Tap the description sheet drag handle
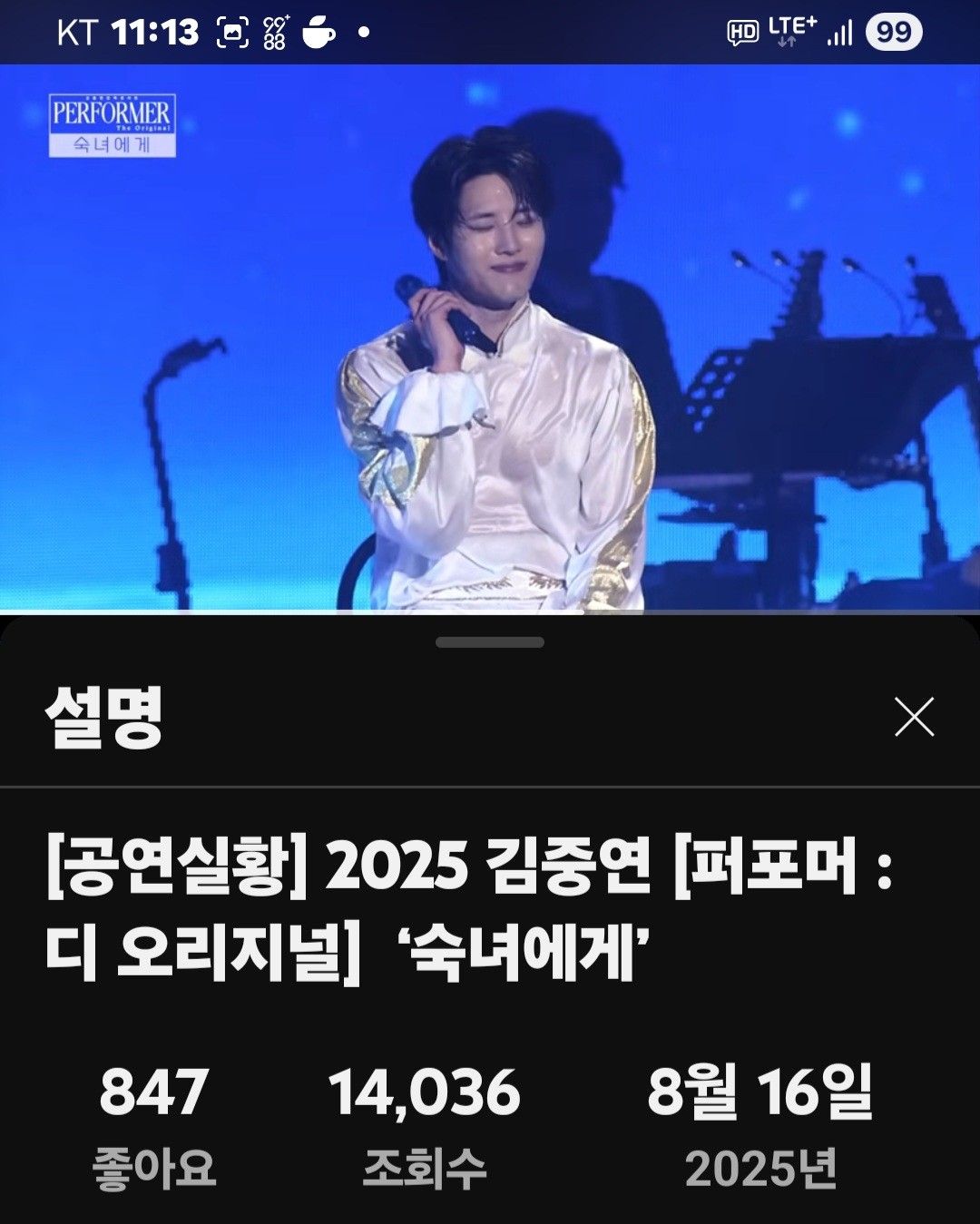The image size is (980, 1224). coord(490,642)
